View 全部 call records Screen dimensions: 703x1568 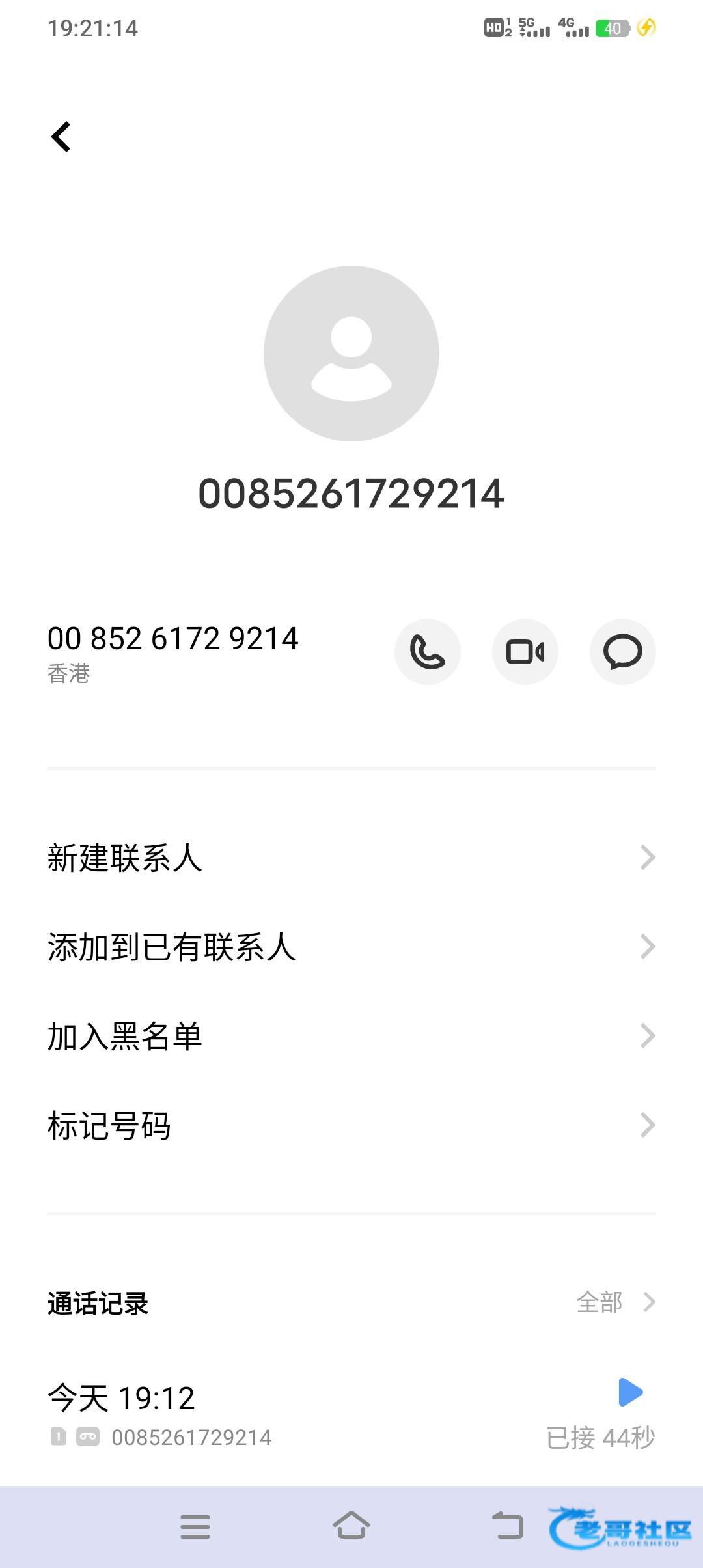click(616, 1302)
